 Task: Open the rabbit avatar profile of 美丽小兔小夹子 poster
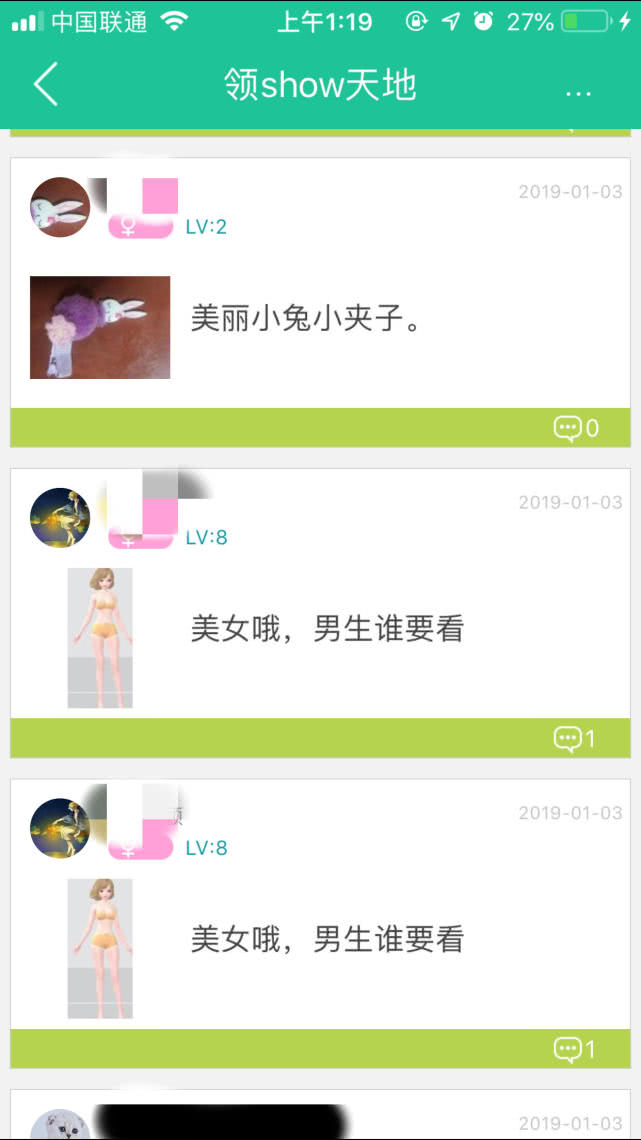60,207
